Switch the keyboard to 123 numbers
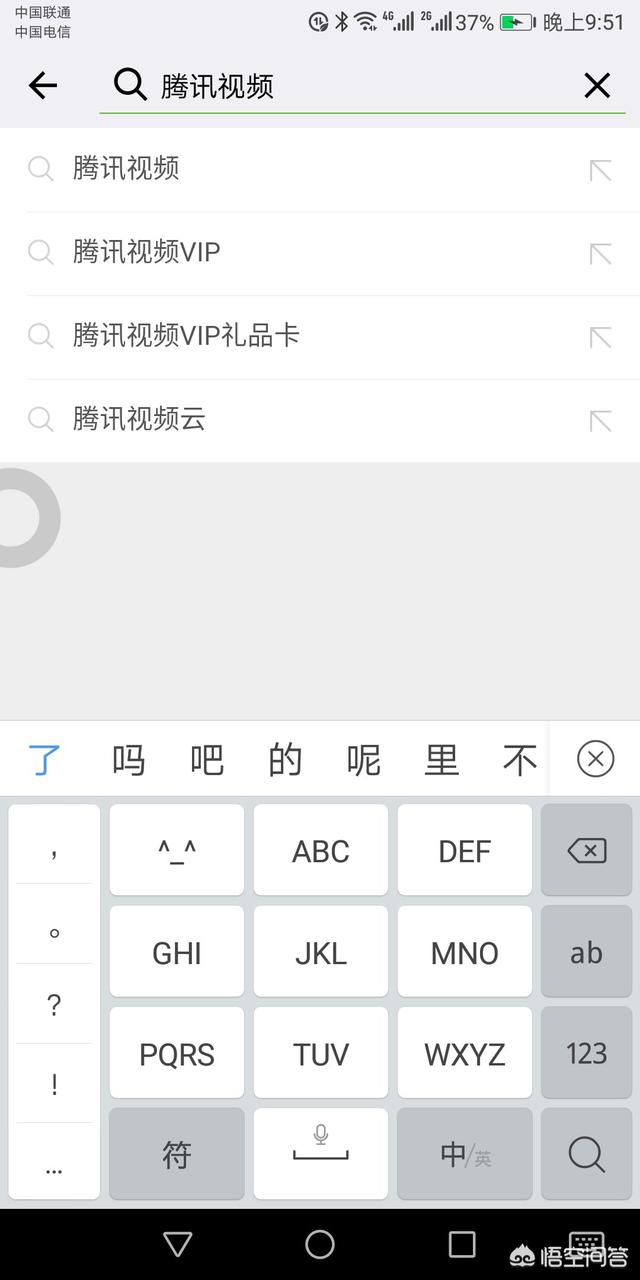This screenshot has height=1280, width=640. [586, 1053]
